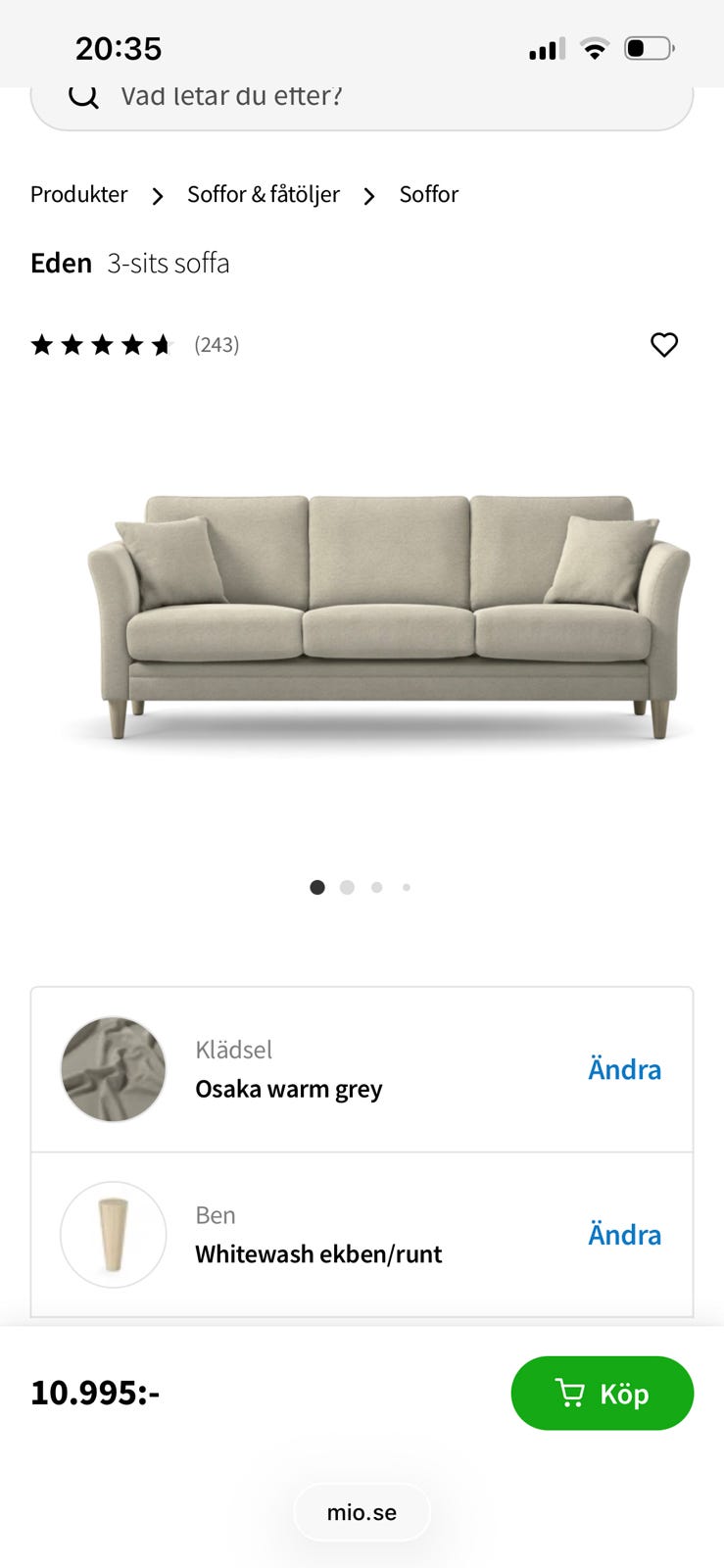
Task: Tap the heart to favorite the sofa
Action: (663, 344)
